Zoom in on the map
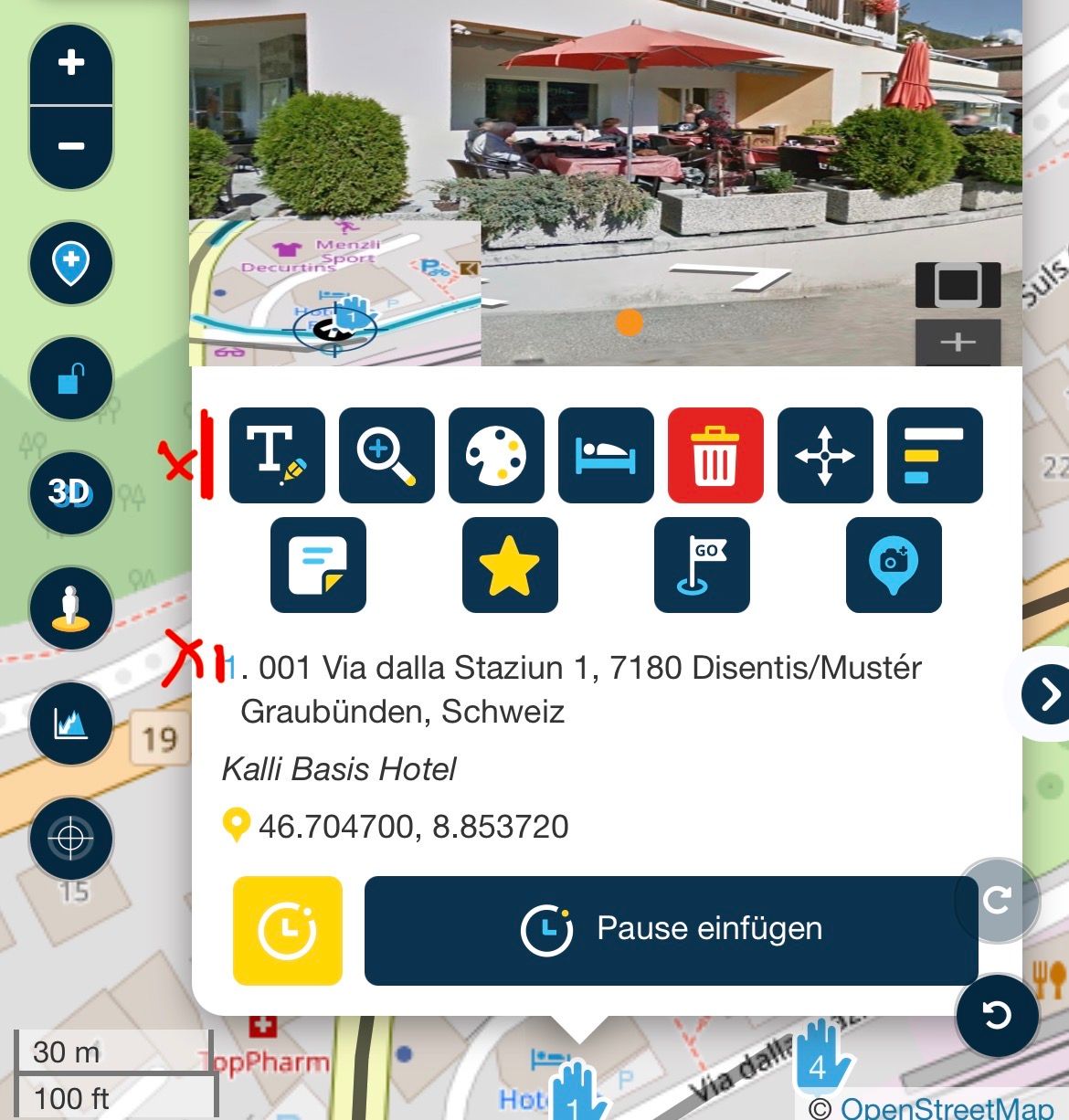 pos(71,63)
